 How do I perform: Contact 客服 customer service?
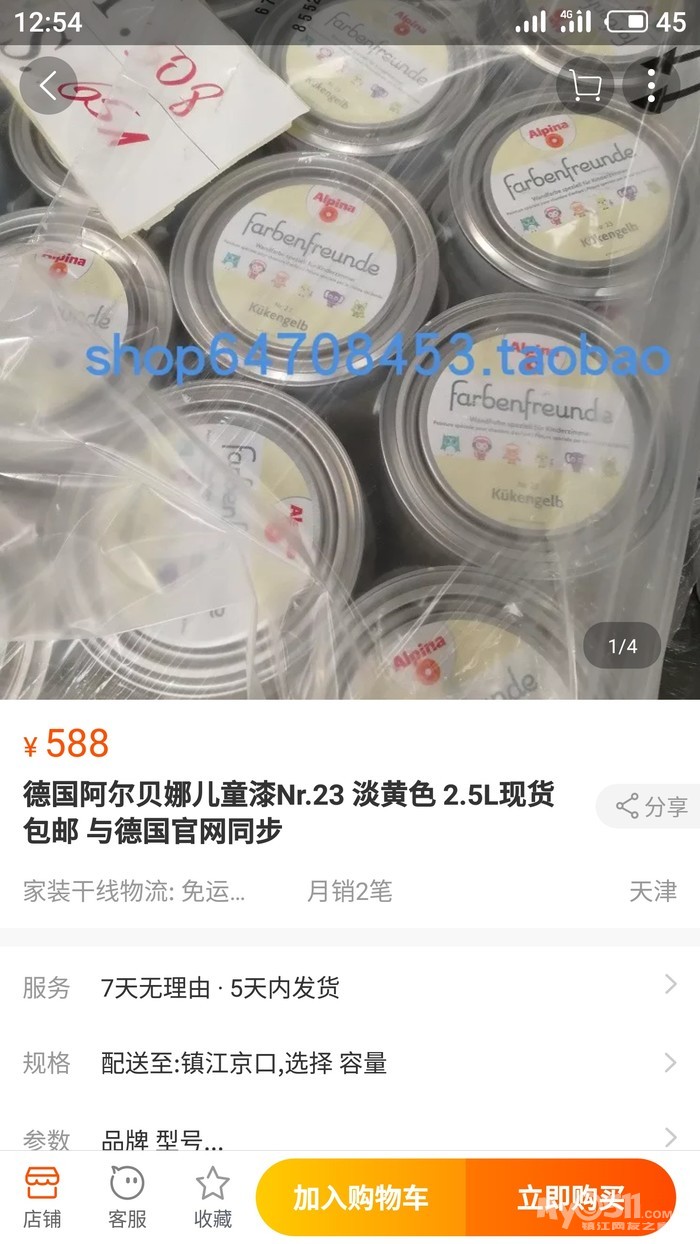click(127, 1197)
